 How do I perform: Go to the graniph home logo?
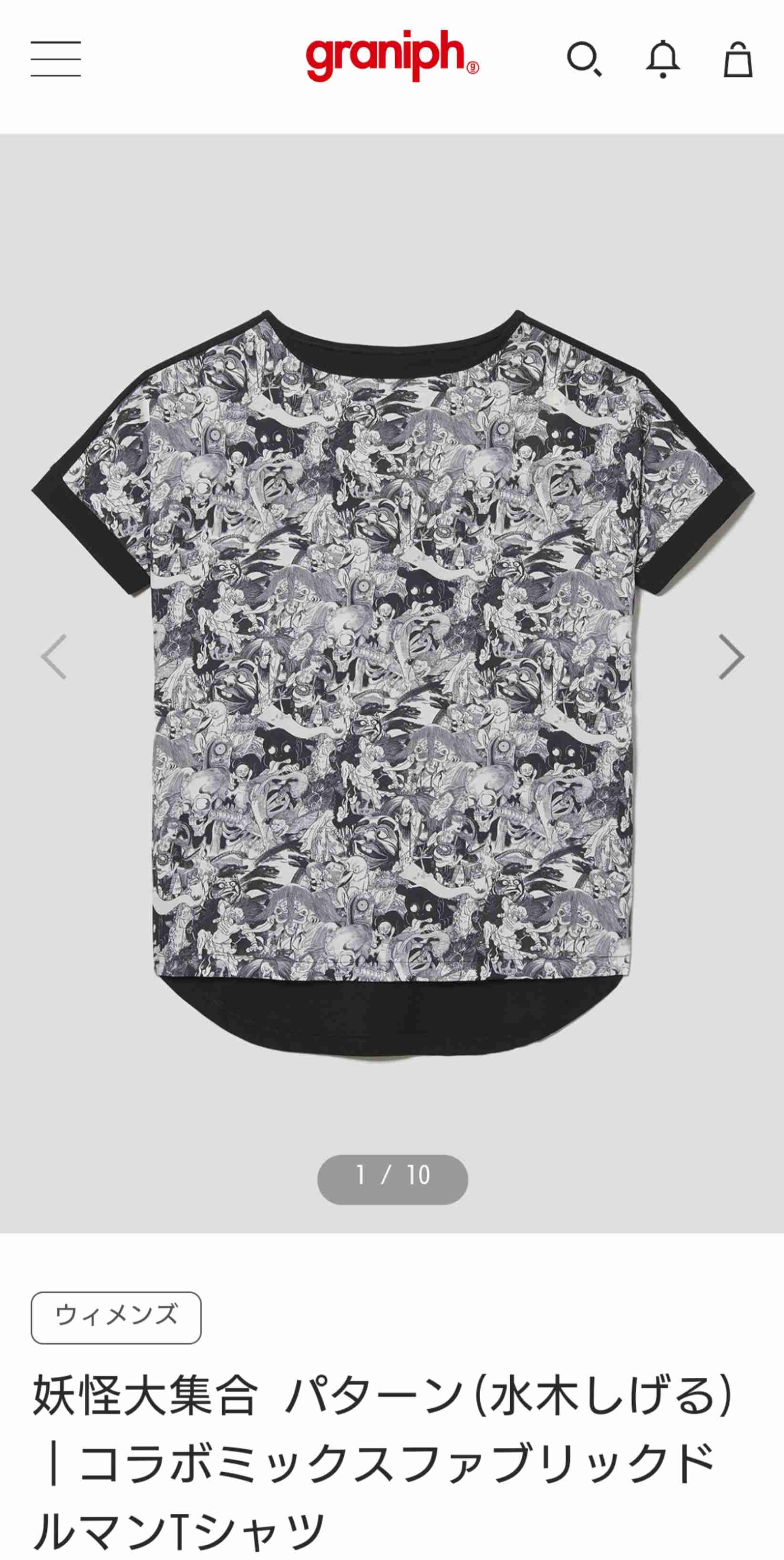point(392,56)
